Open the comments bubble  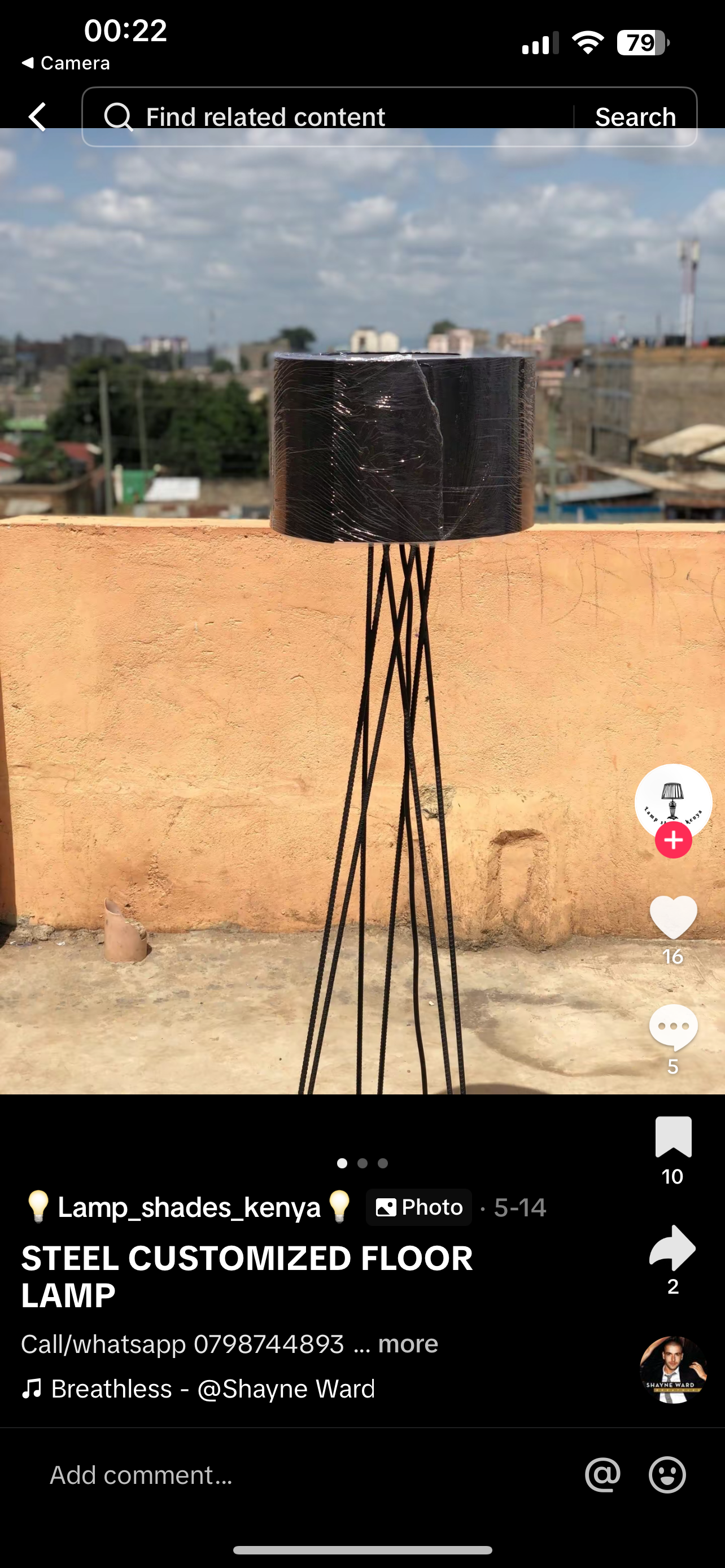(x=672, y=1027)
